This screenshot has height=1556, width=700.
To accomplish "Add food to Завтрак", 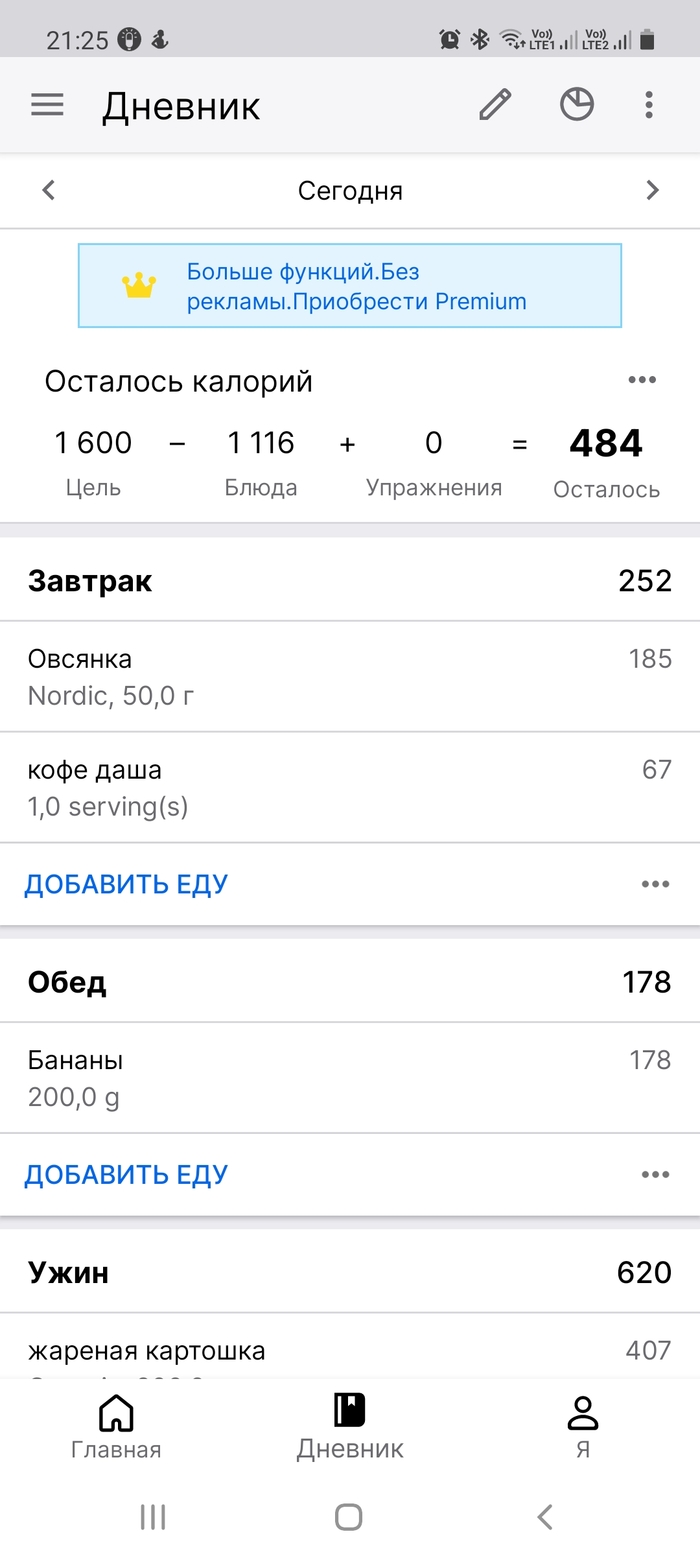I will (x=126, y=884).
